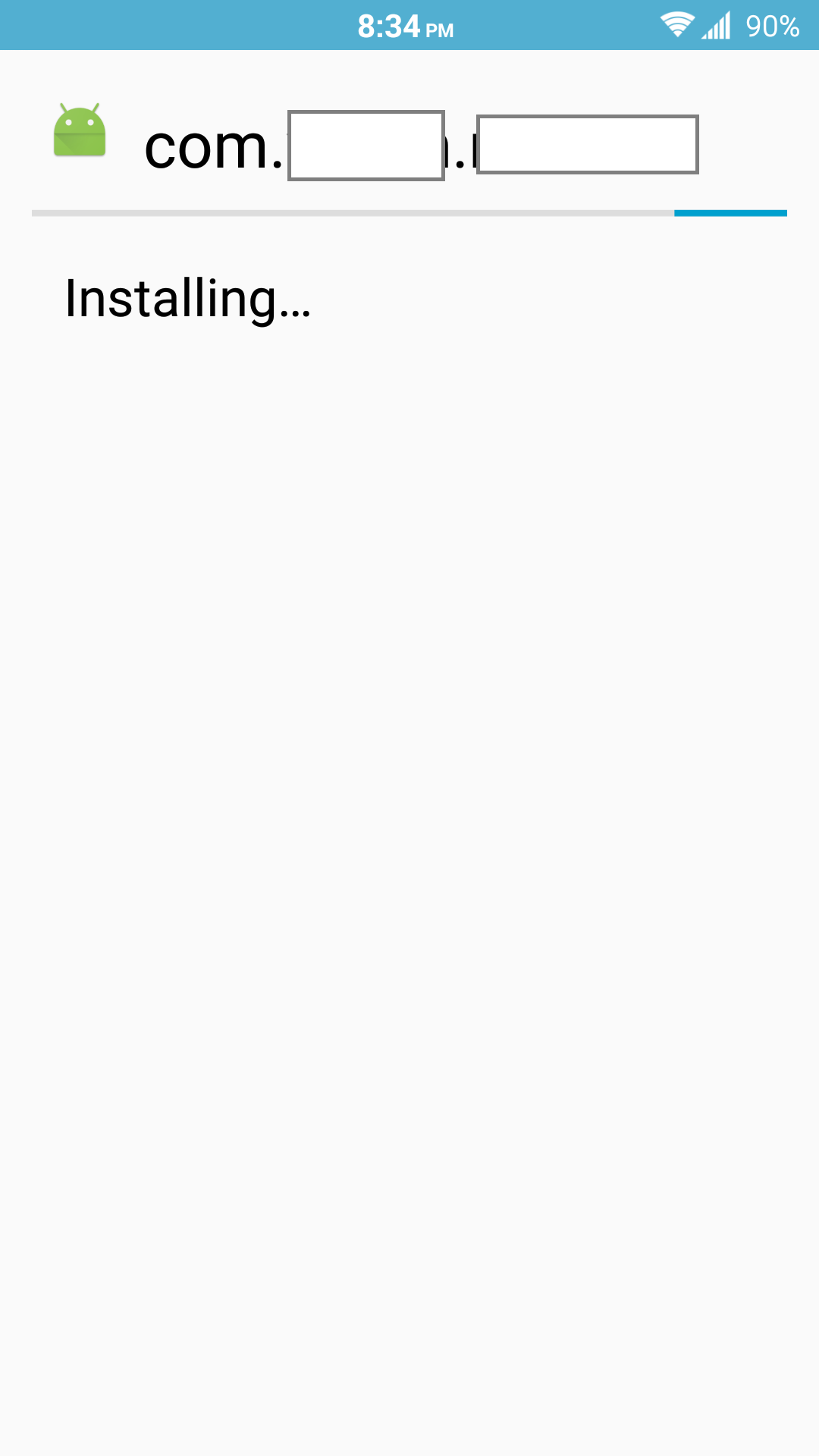Screen dimensions: 819x1456
Task: Select the first redacted package name box
Action: pyautogui.click(x=366, y=146)
